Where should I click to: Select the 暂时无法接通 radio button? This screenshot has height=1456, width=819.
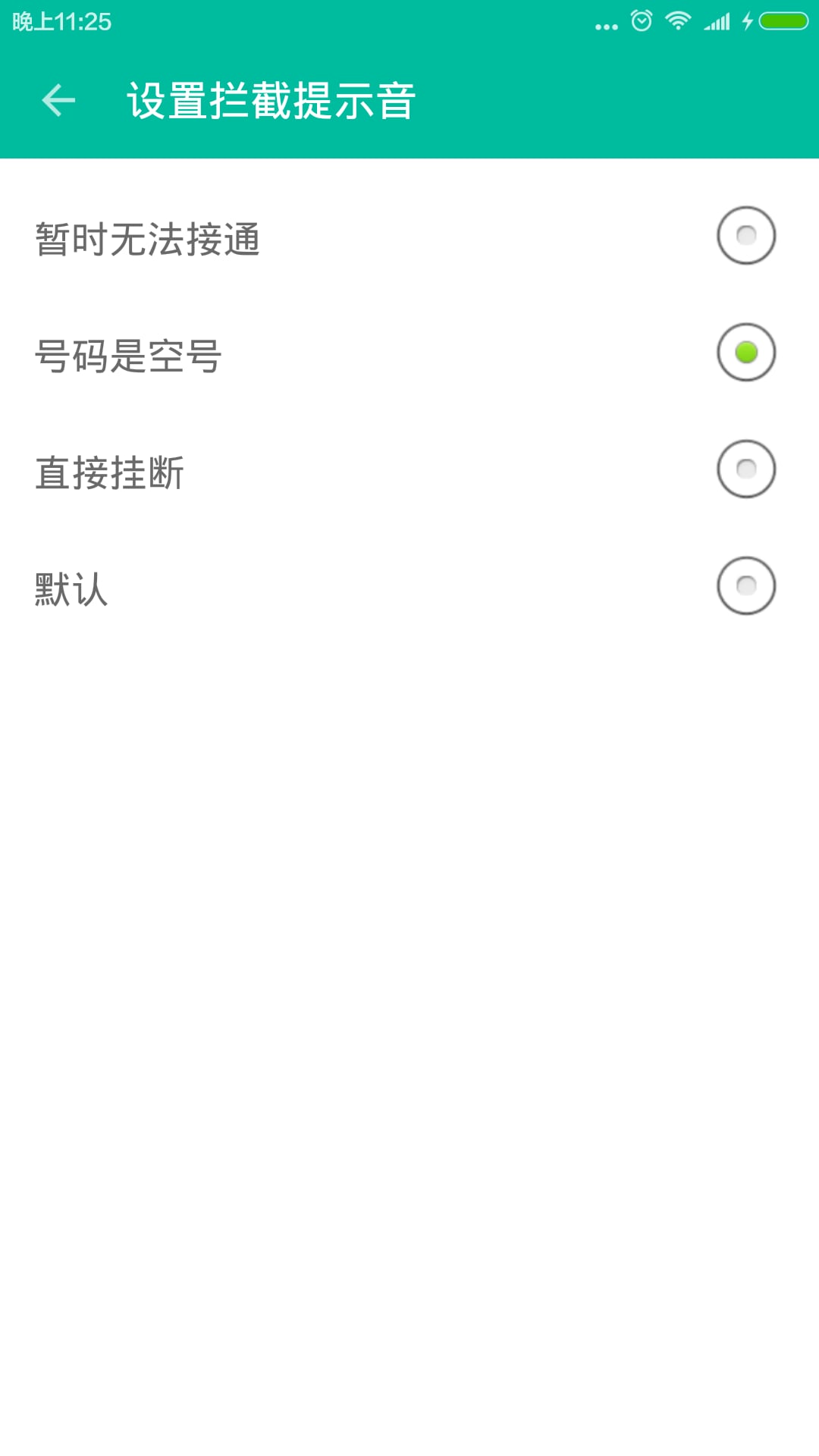(x=745, y=237)
